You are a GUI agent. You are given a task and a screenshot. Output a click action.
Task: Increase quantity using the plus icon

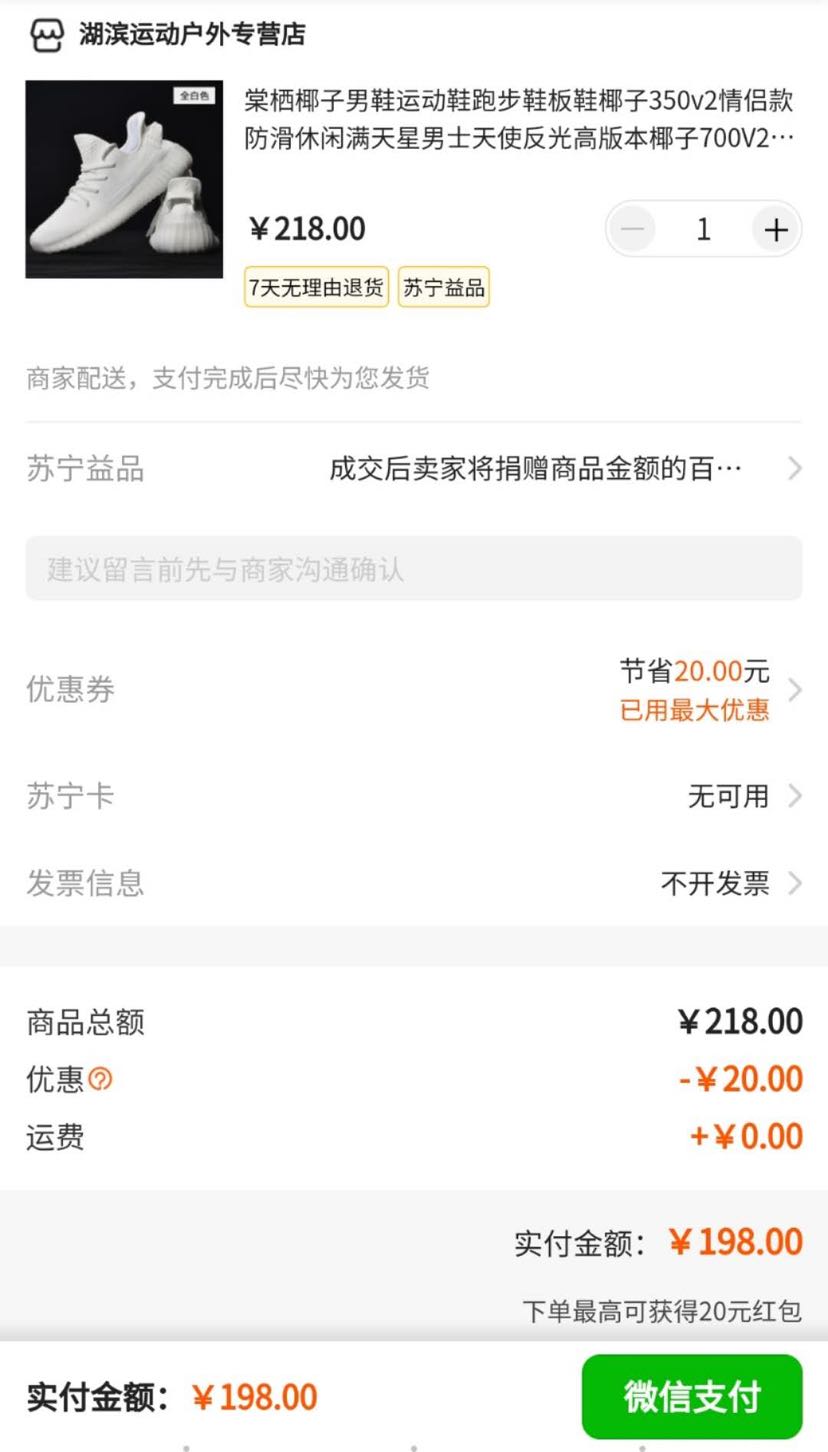[776, 228]
